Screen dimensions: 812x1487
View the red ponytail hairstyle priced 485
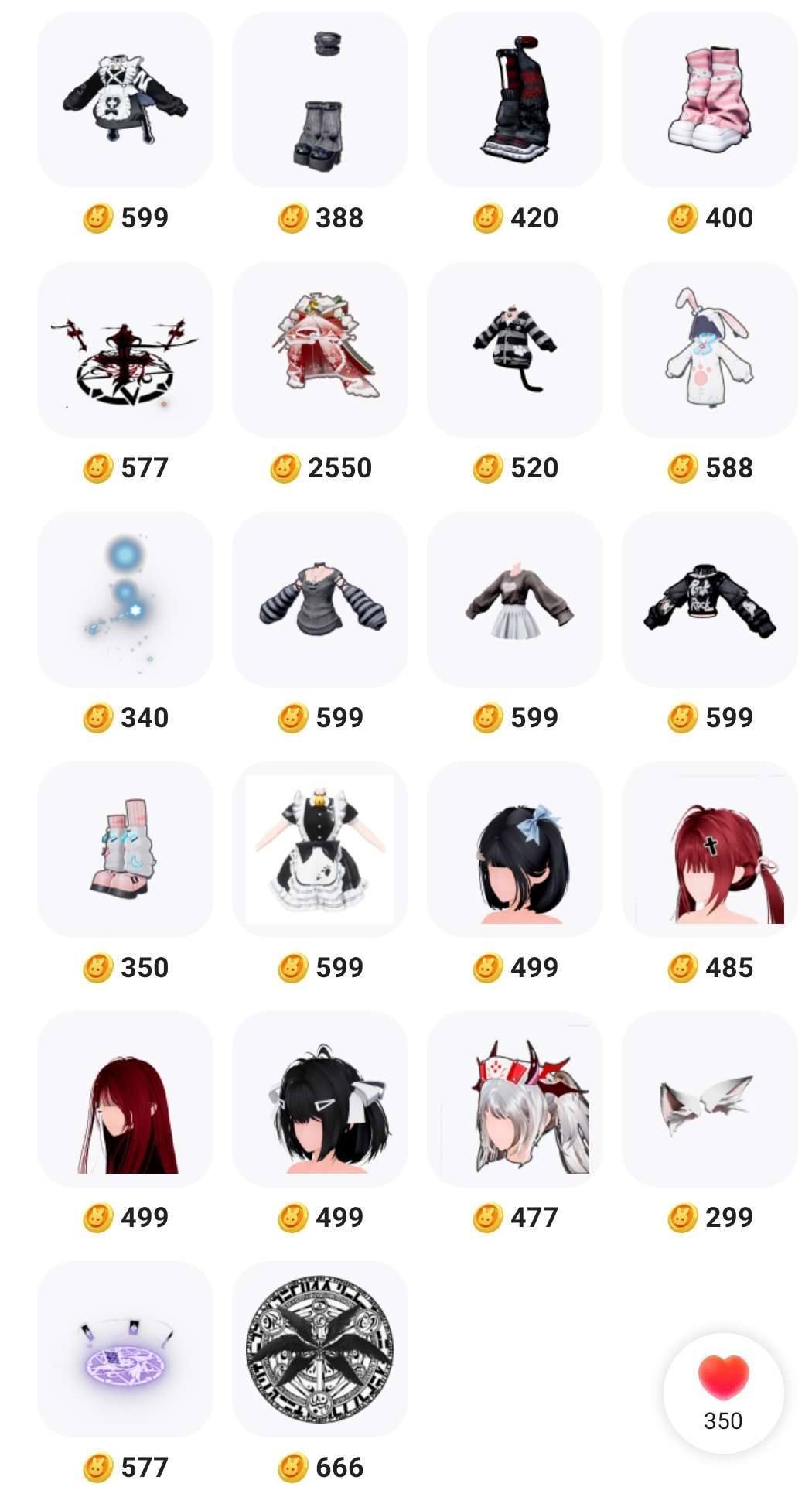(x=710, y=849)
